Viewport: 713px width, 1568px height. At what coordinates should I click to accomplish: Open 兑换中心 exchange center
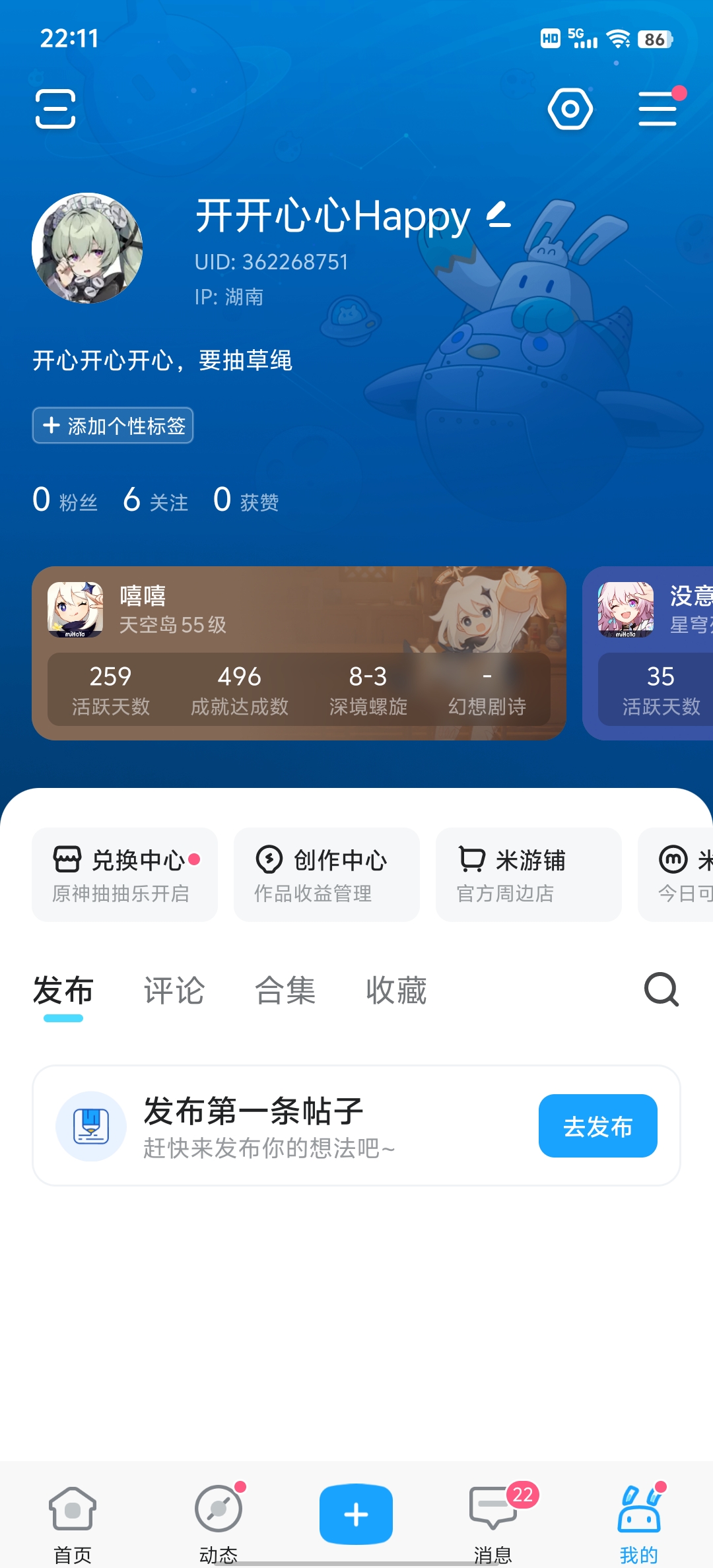(124, 874)
